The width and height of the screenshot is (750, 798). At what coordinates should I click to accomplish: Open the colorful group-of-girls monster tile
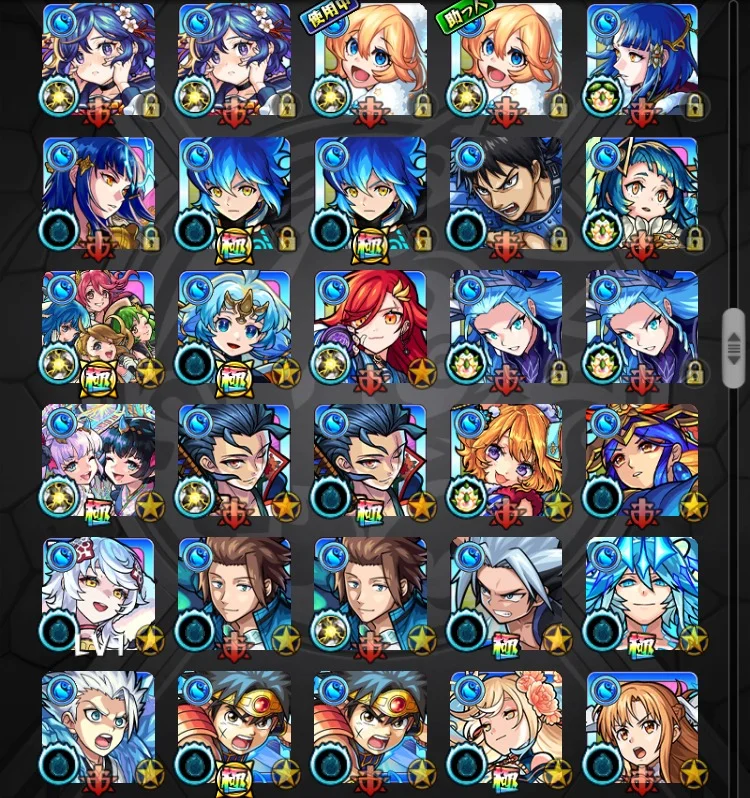pos(98,327)
